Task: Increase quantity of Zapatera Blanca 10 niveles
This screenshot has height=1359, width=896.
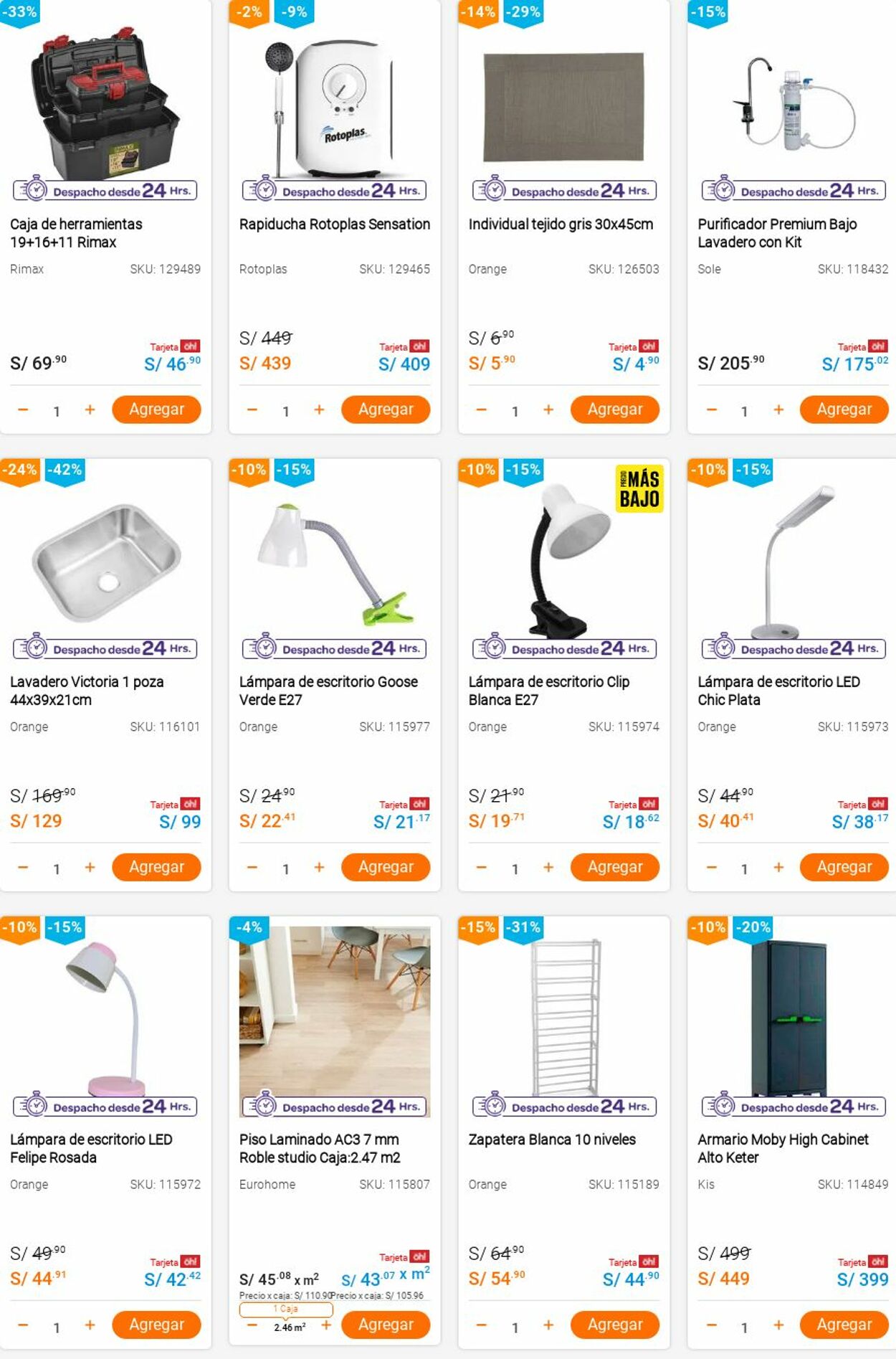Action: tap(548, 1325)
